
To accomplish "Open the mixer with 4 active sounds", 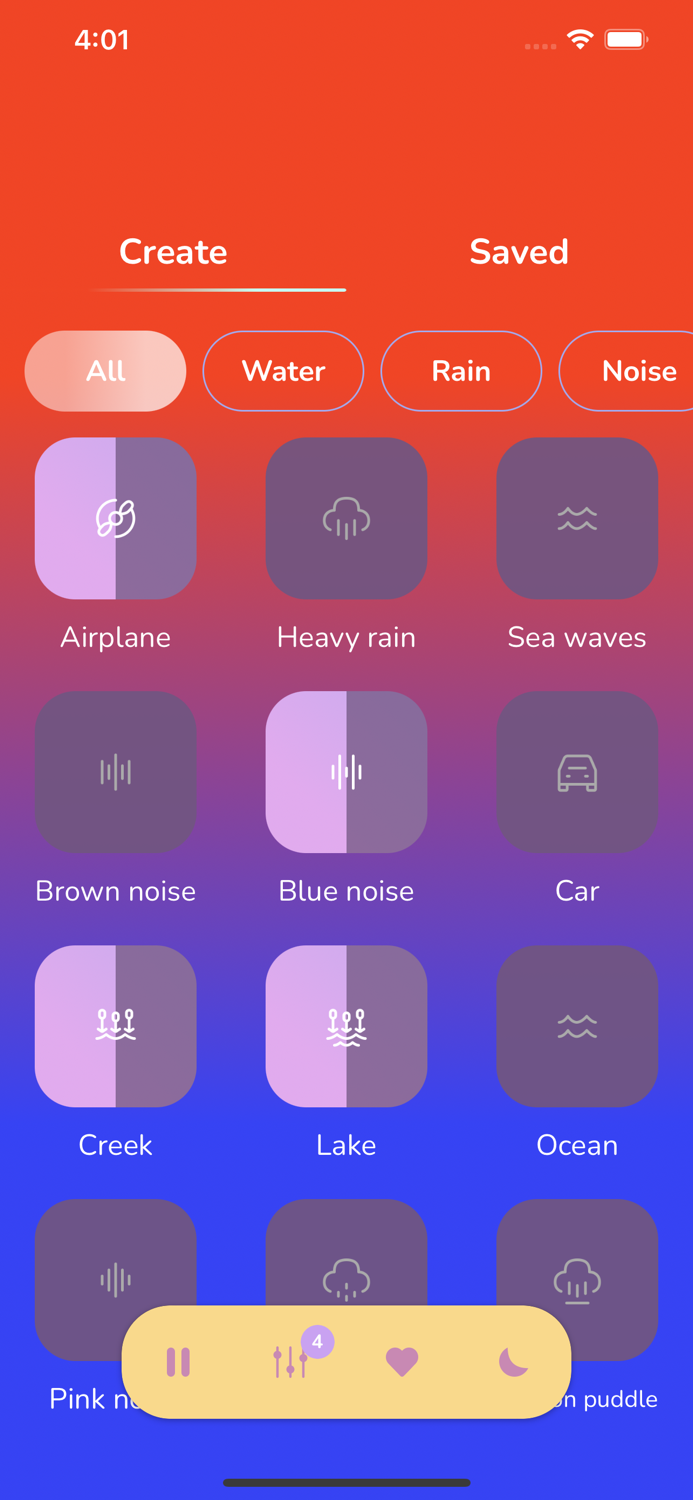I will click(291, 1361).
